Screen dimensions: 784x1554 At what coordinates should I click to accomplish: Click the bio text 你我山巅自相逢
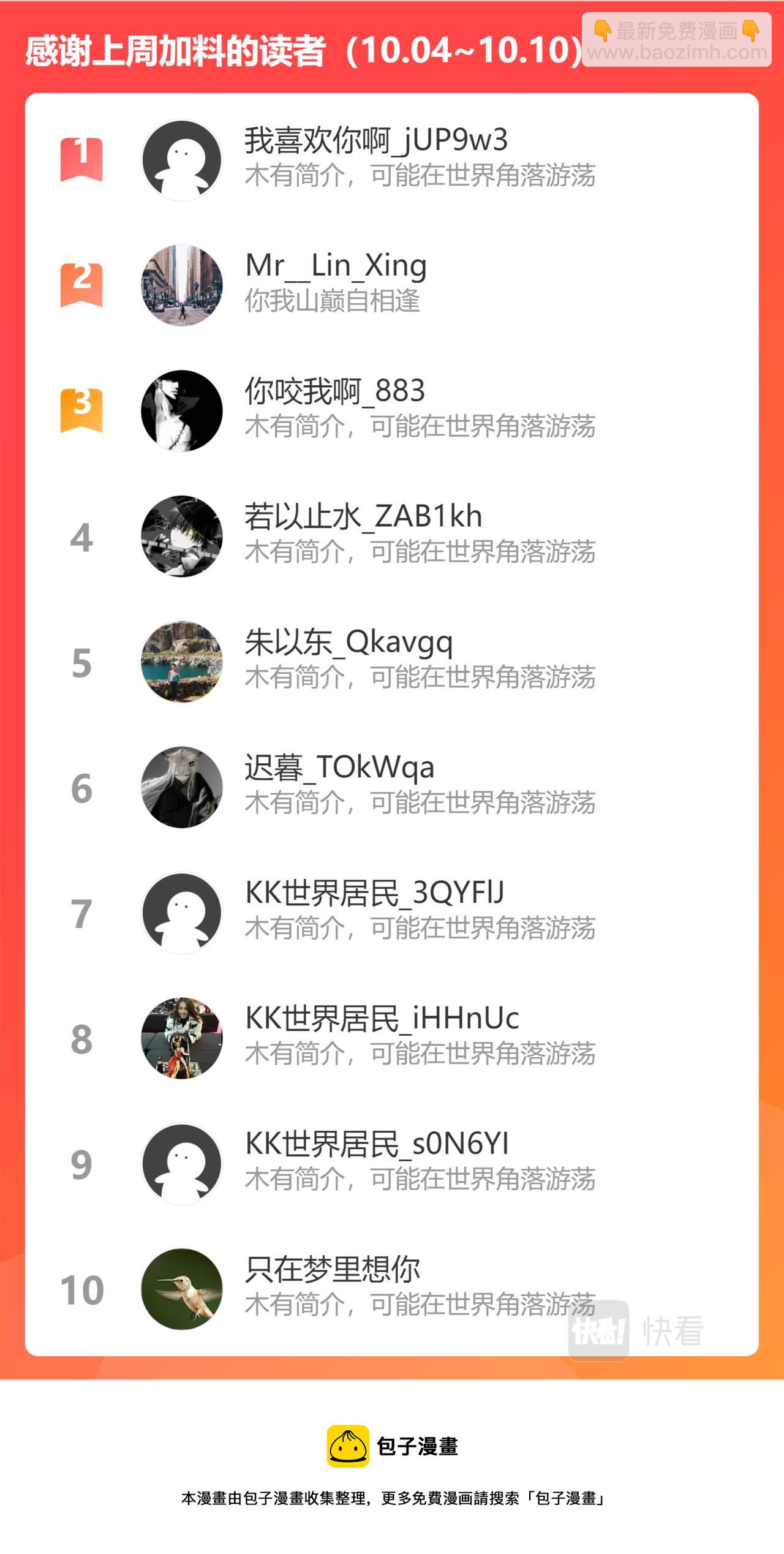point(334,301)
